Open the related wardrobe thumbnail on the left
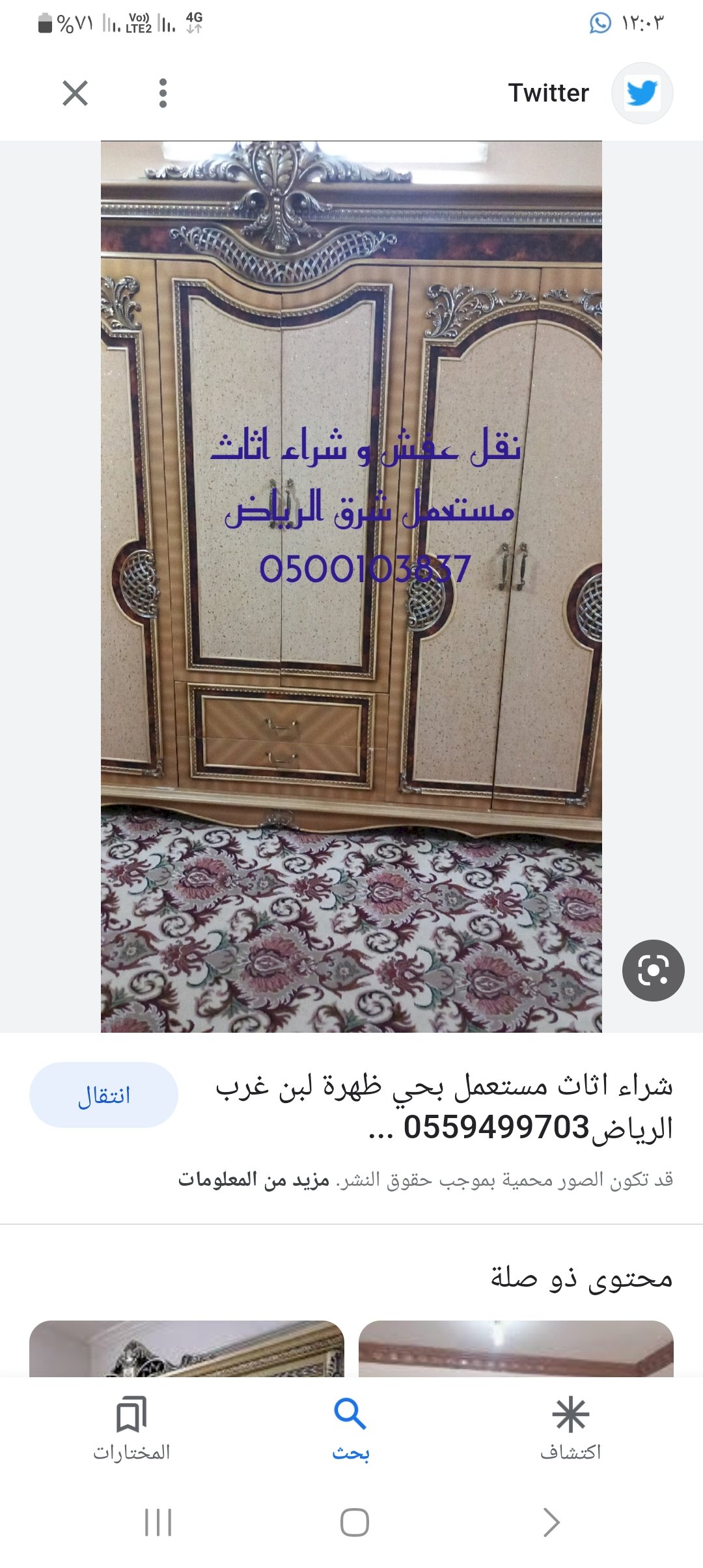 [187, 1348]
